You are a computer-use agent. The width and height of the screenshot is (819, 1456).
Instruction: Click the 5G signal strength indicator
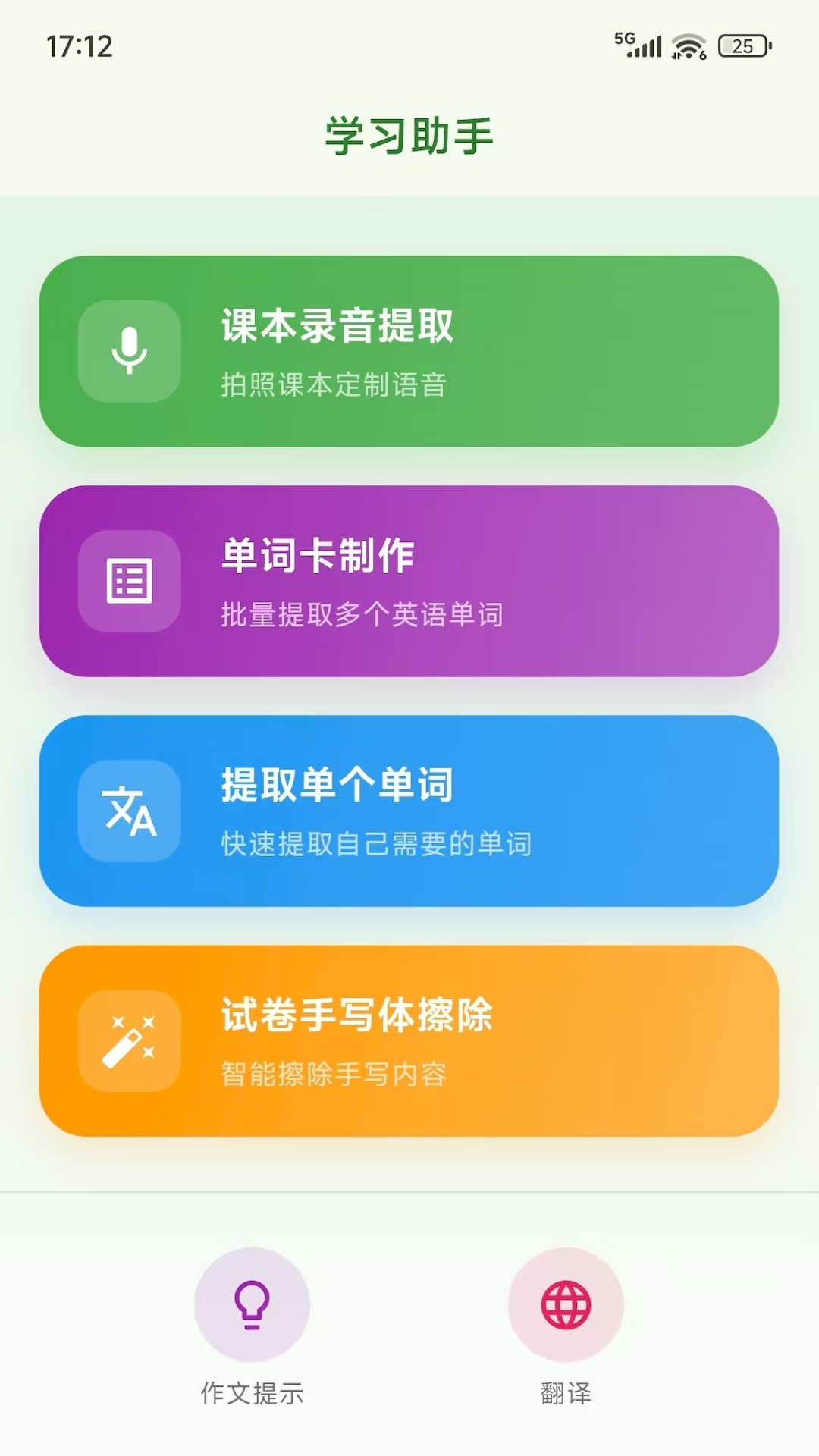641,45
